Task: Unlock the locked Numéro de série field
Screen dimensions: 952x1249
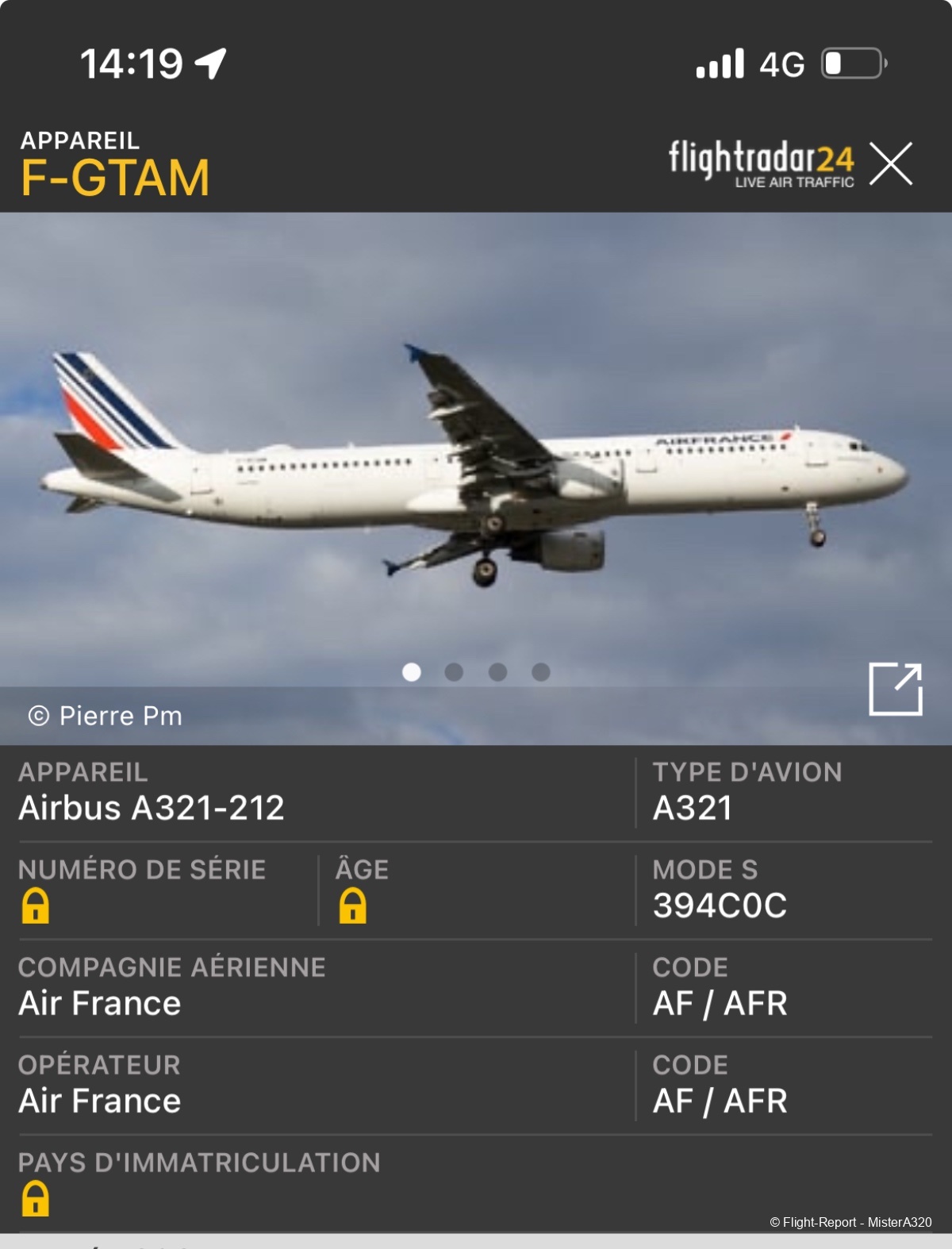Action: pos(35,905)
